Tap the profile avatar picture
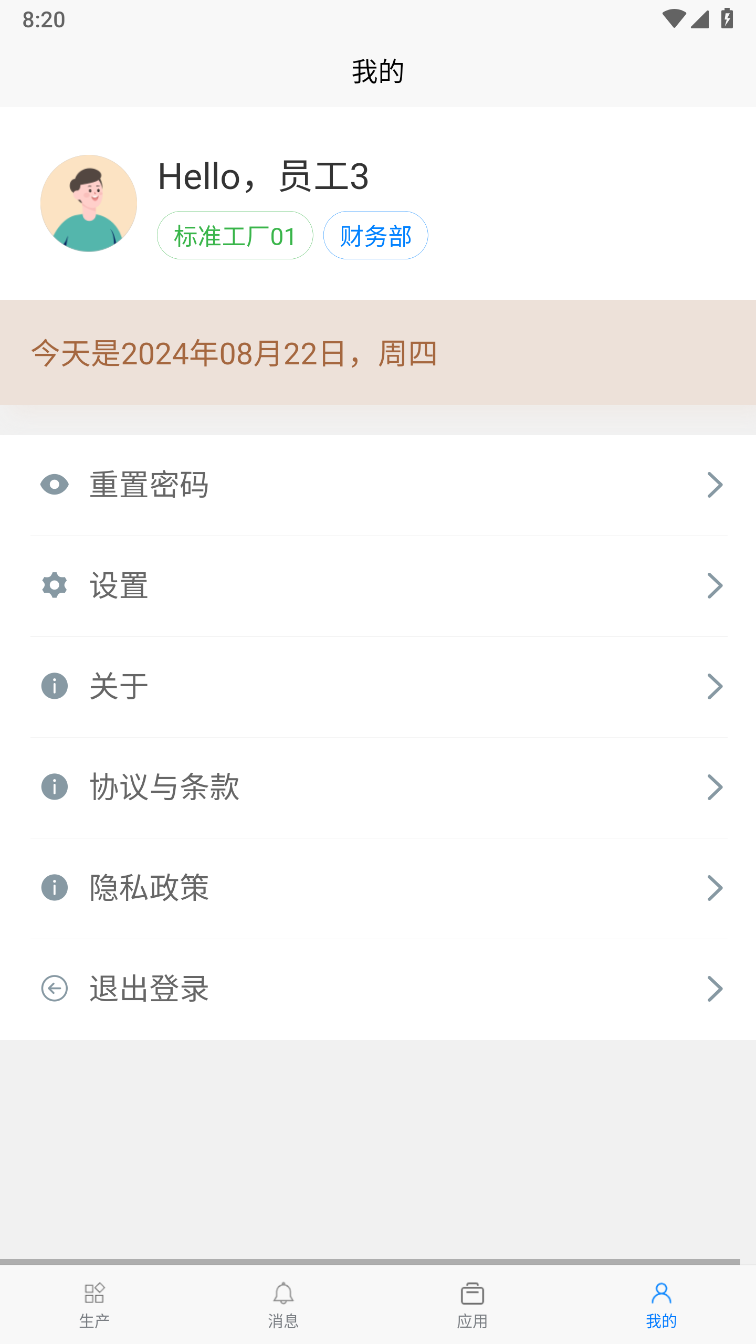 (x=88, y=203)
